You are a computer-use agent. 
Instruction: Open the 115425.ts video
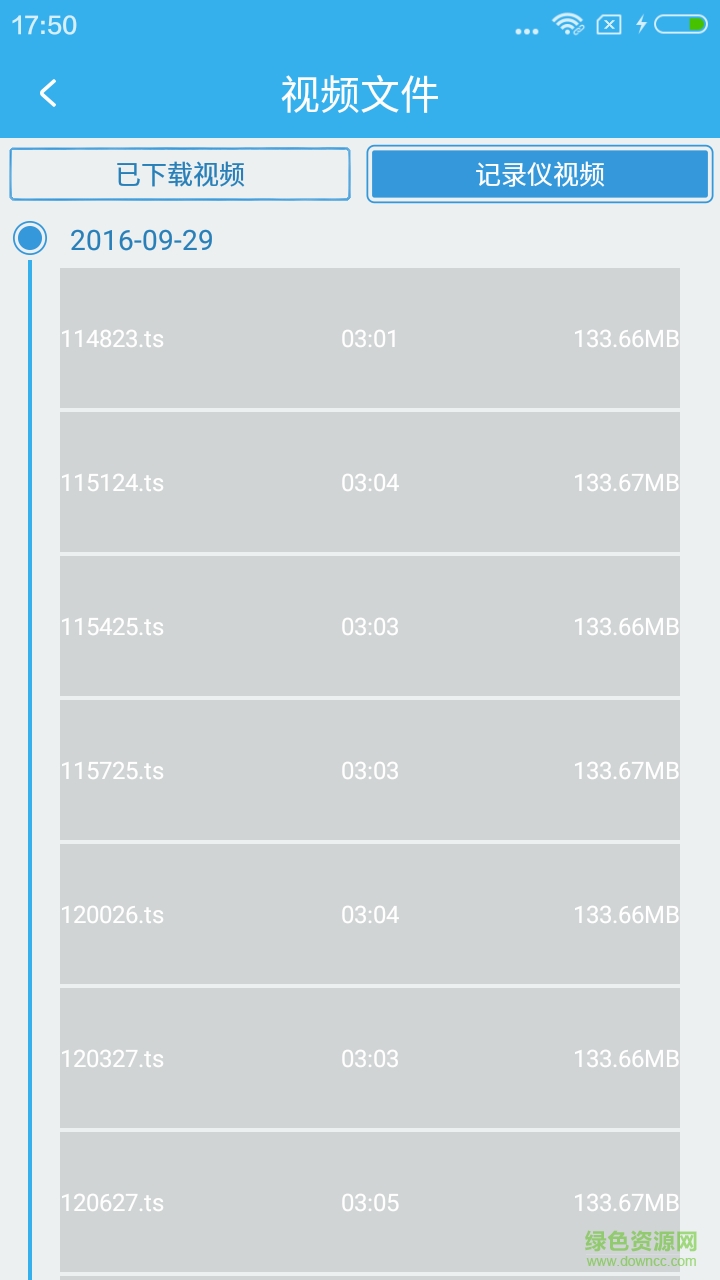click(x=370, y=626)
